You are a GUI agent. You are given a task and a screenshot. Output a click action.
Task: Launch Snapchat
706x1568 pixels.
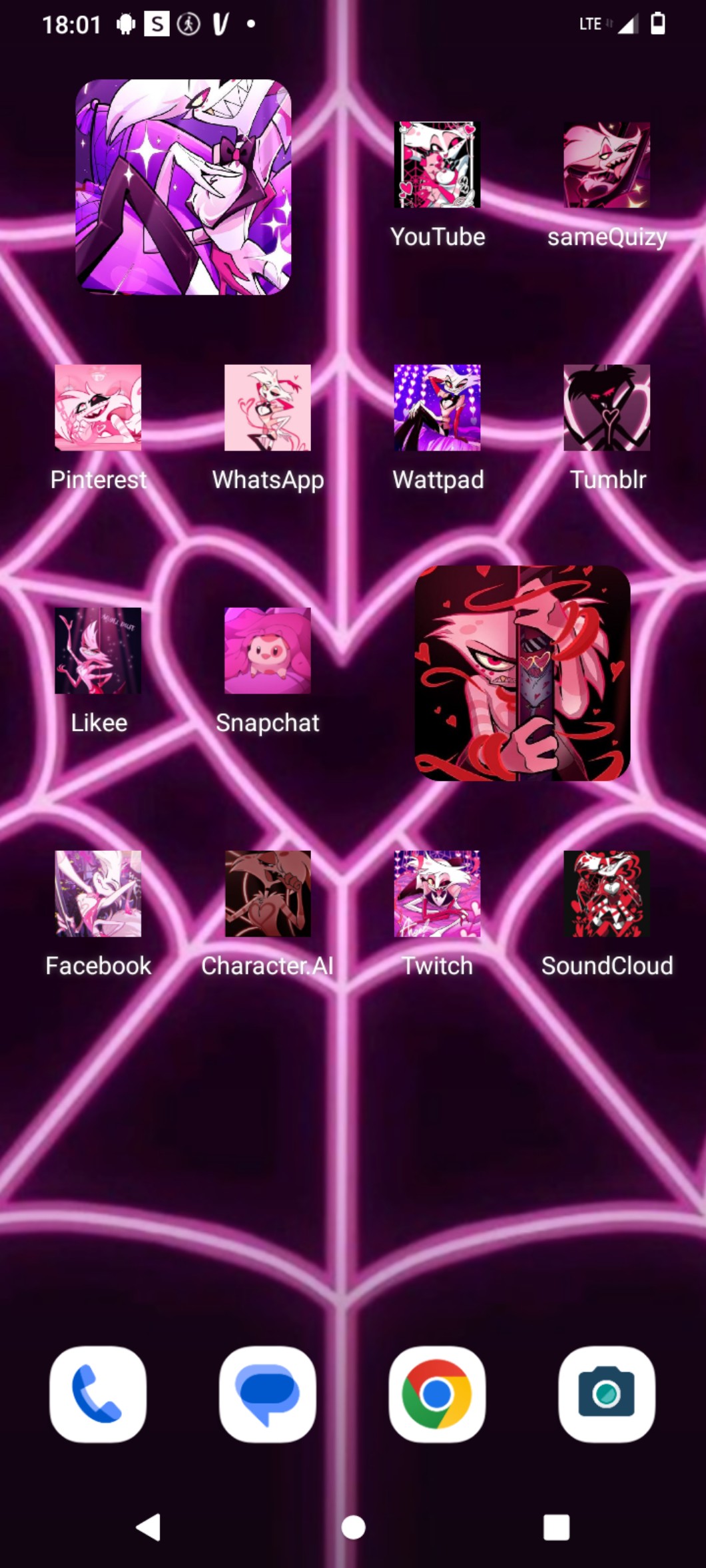click(268, 651)
